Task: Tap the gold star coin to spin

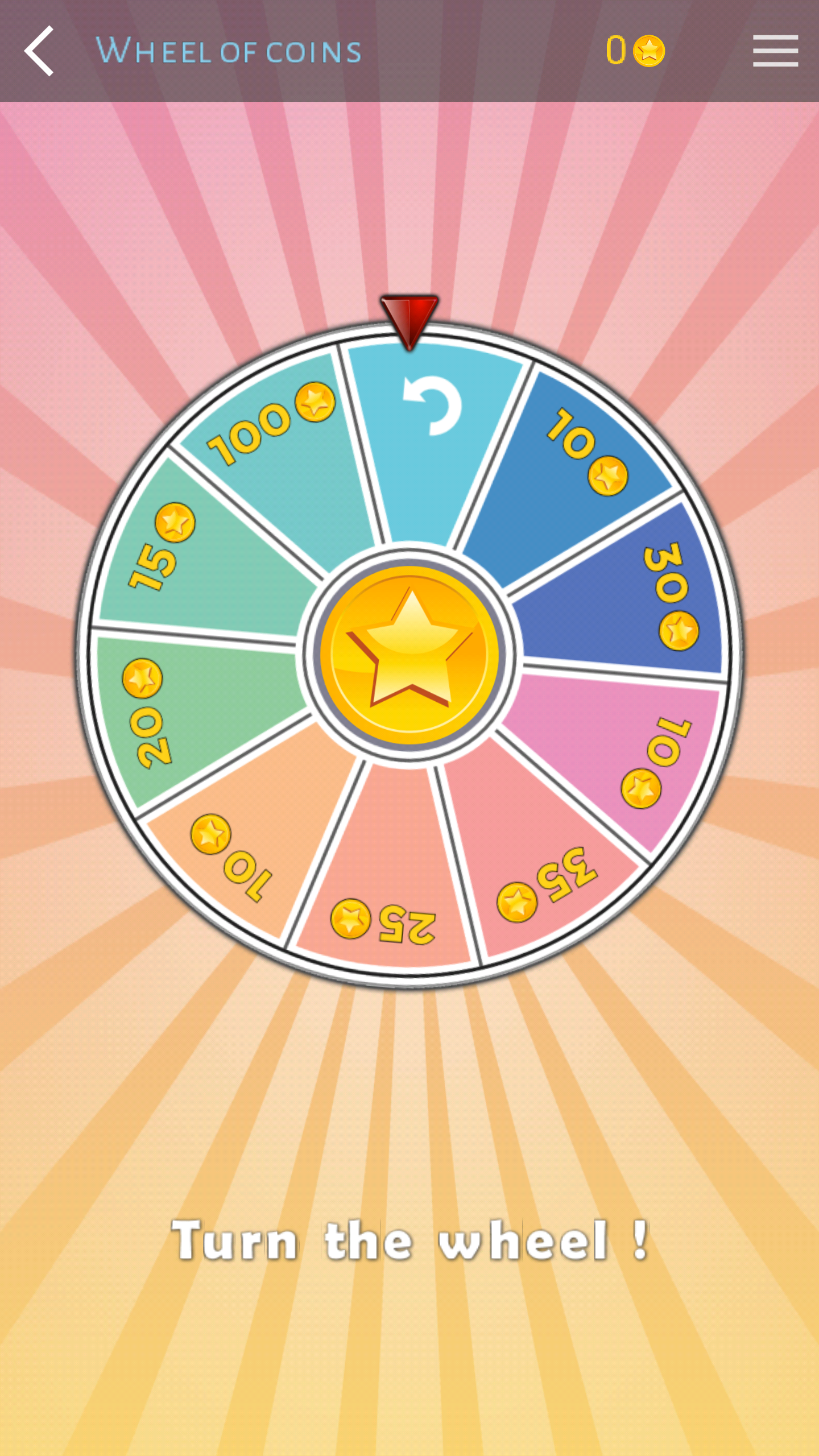Action: click(409, 655)
